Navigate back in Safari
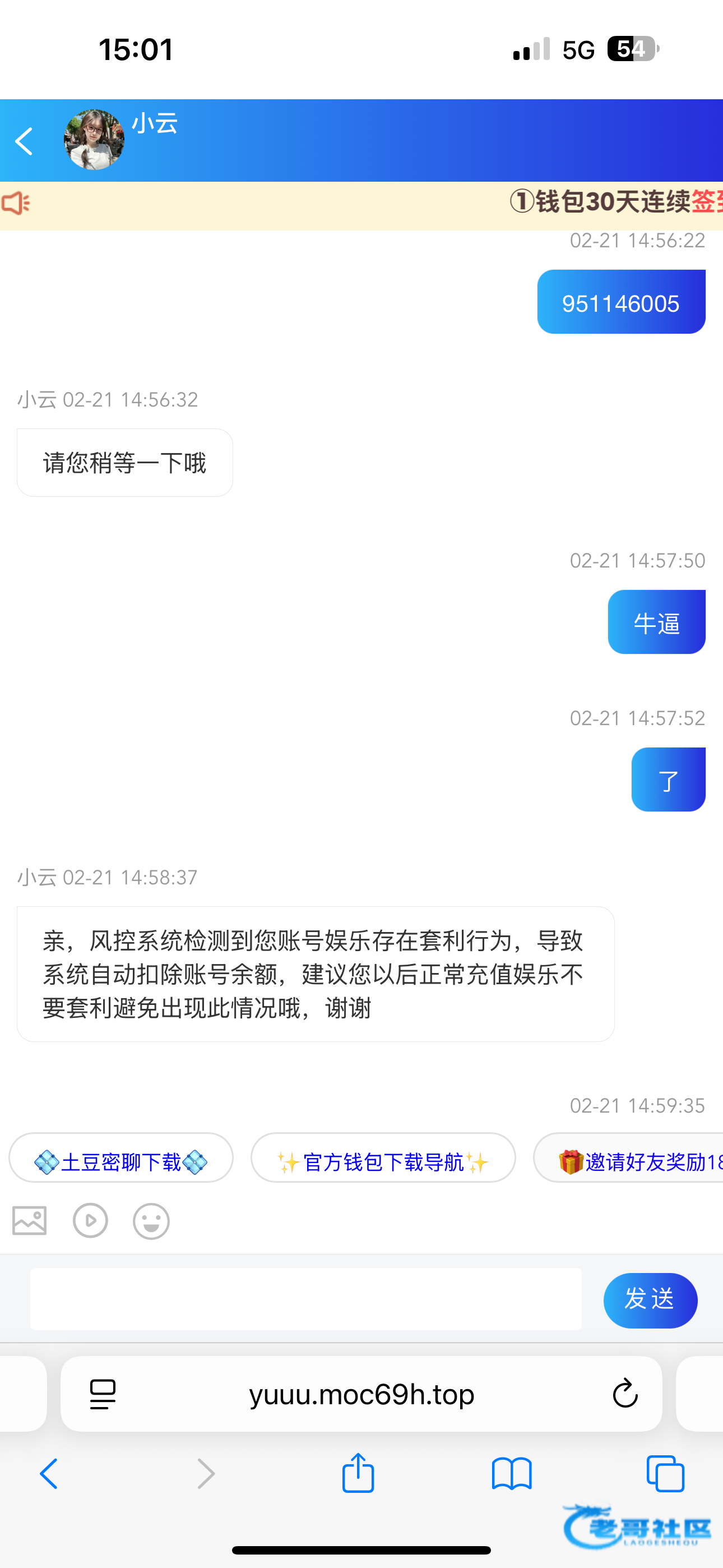This screenshot has height=1568, width=723. pyautogui.click(x=49, y=1474)
